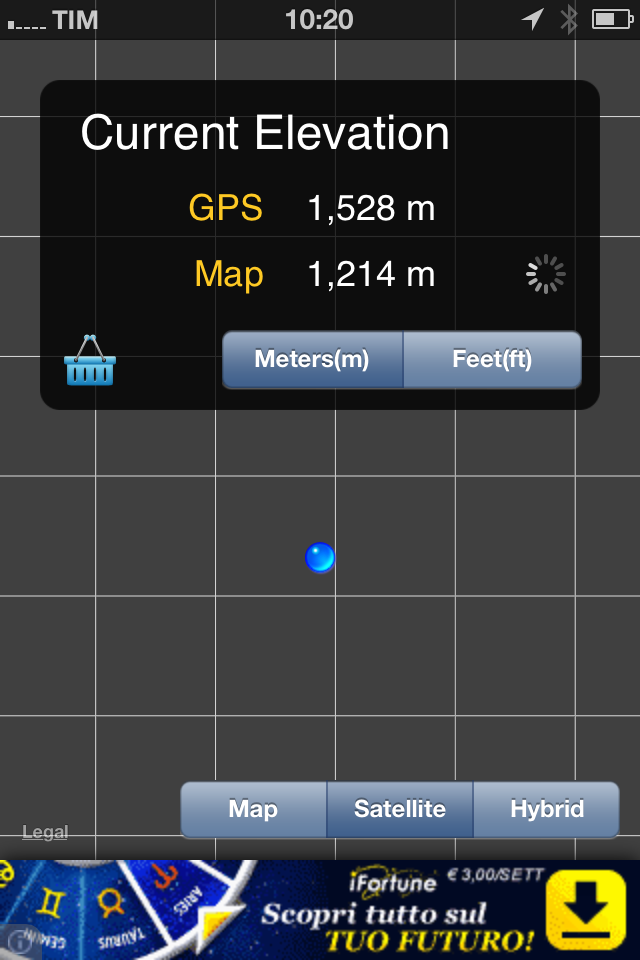Switch to Satellite view

point(400,809)
